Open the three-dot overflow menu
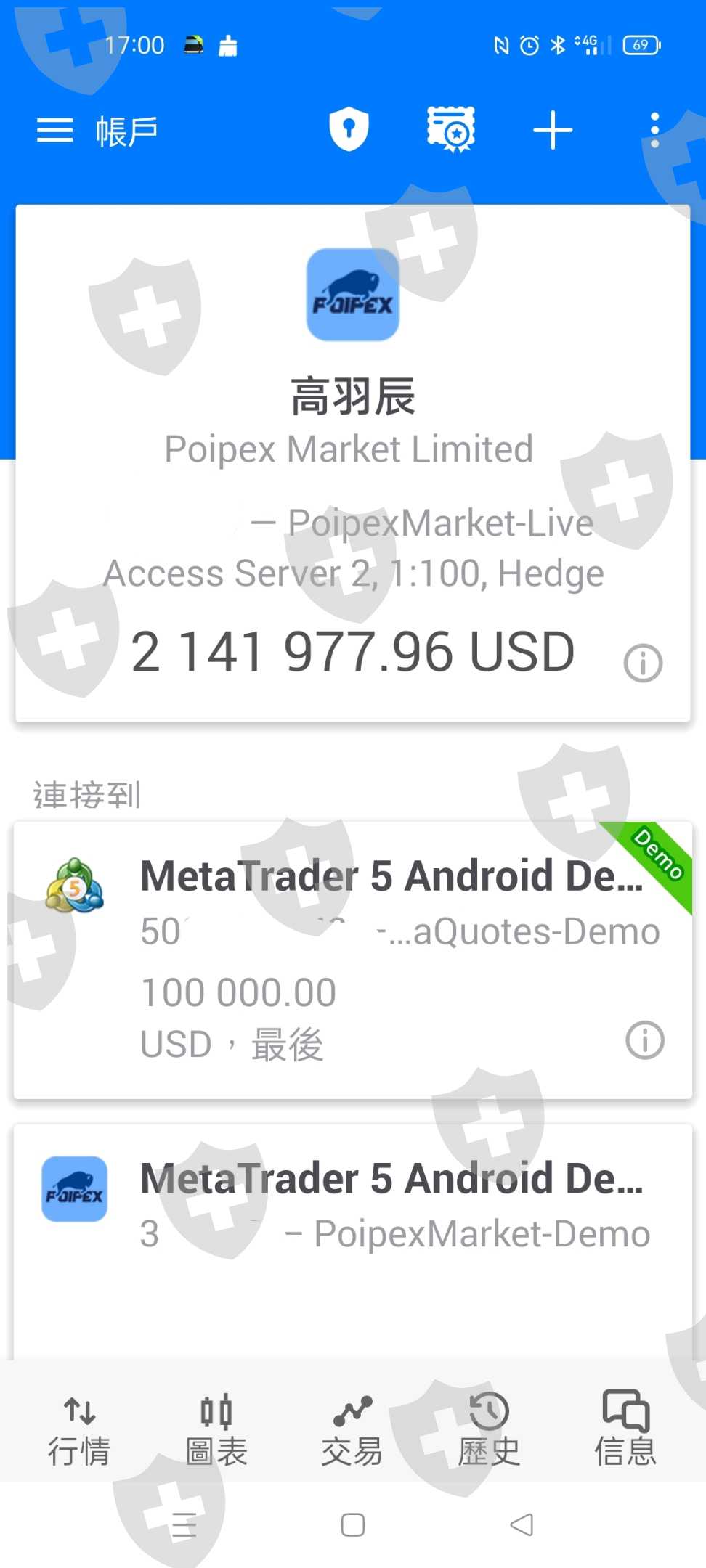 pos(654,131)
